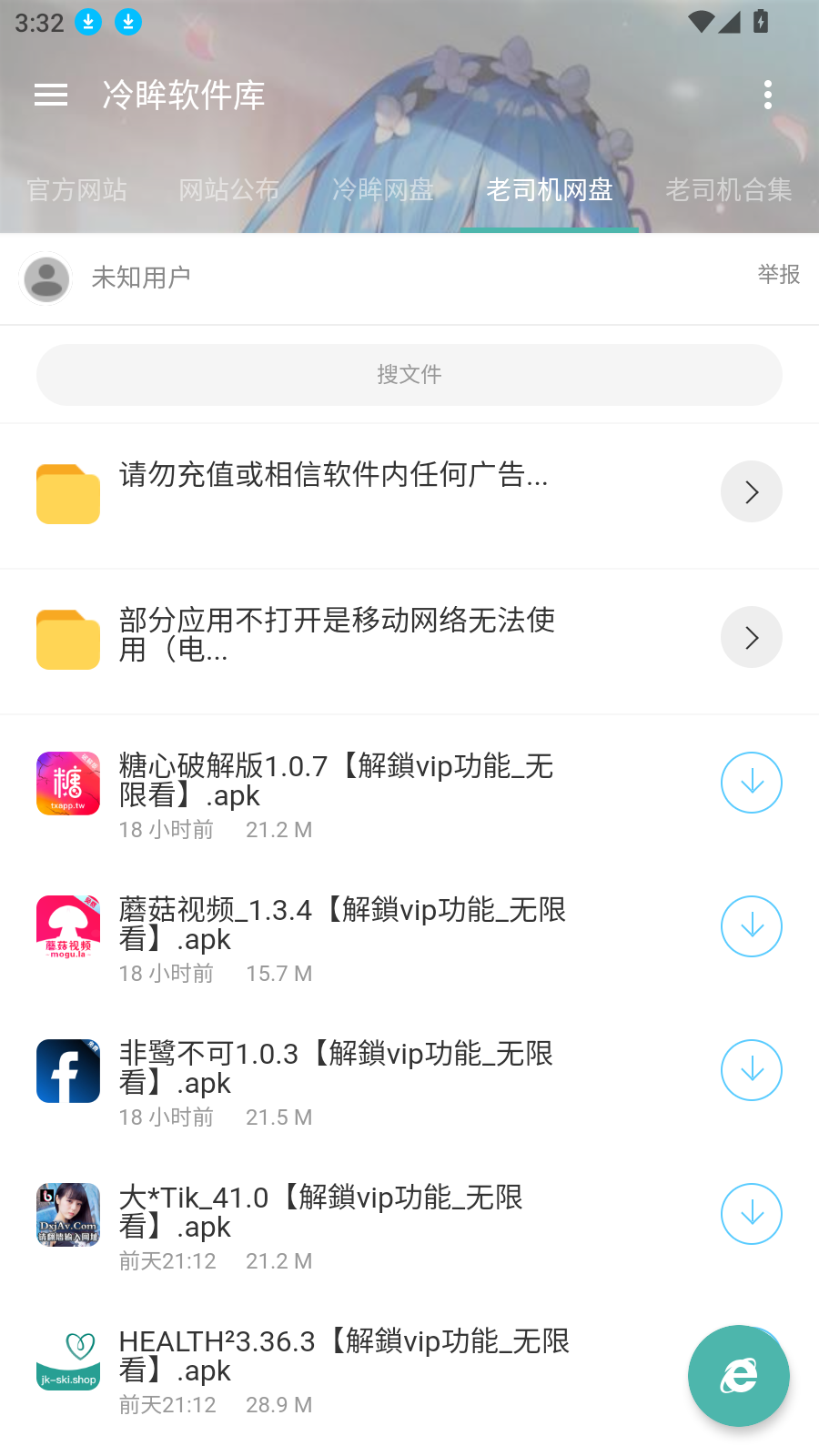Download 蘑菇视频_1.3.4 apk
The image size is (819, 1456).
point(751,926)
